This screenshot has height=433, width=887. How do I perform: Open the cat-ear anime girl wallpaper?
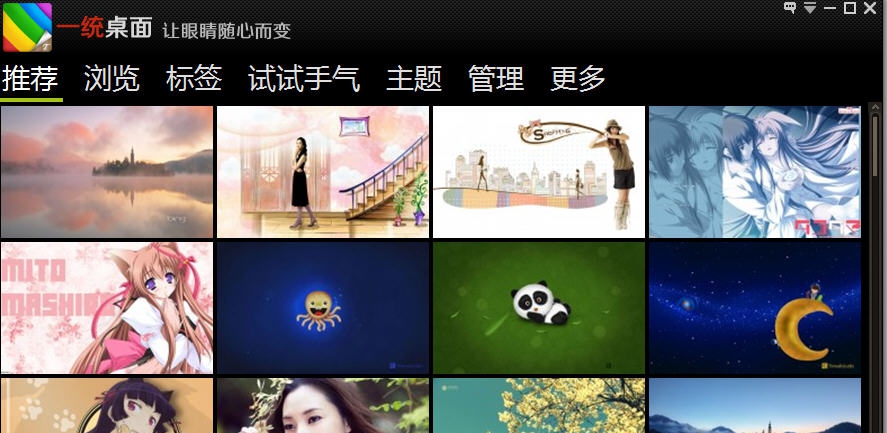106,307
